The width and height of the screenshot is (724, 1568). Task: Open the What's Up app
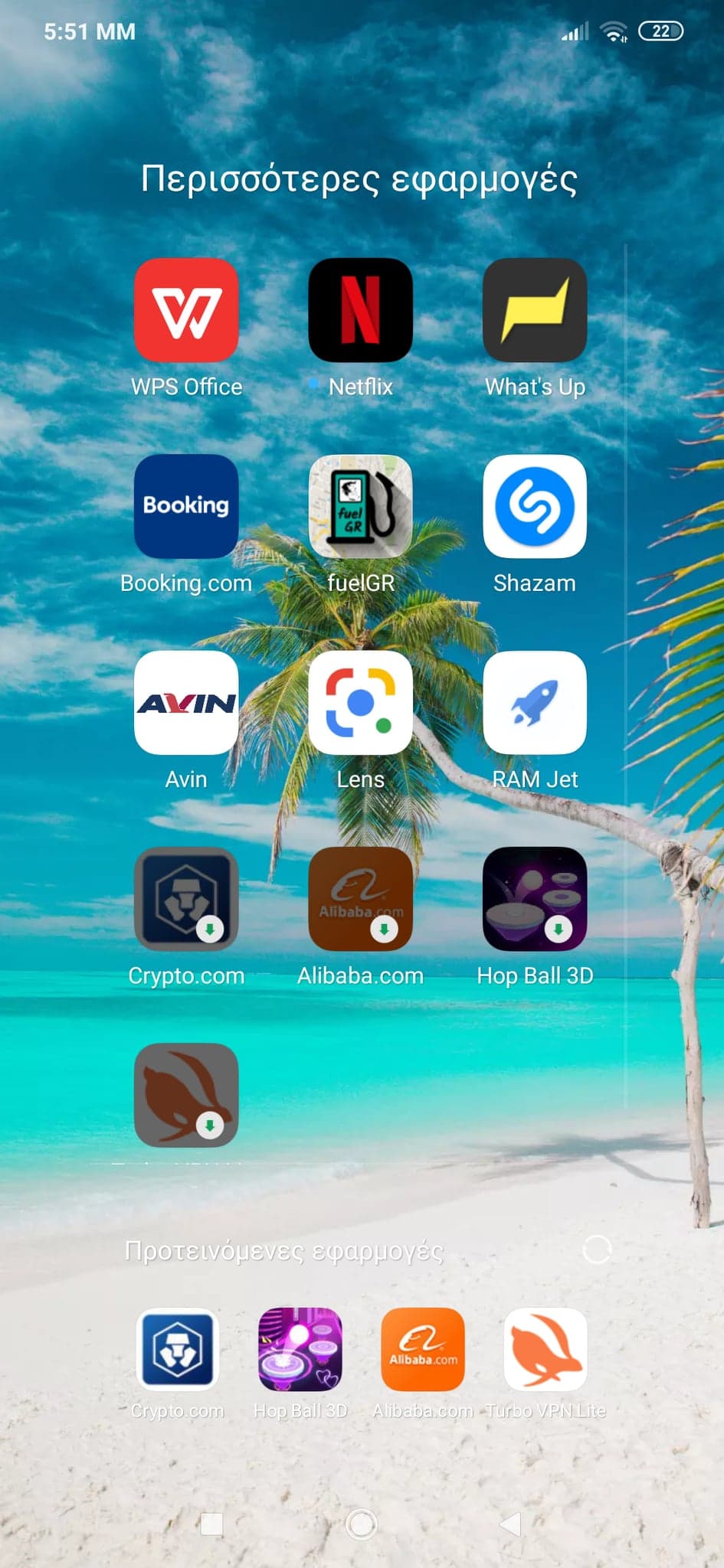coord(535,310)
